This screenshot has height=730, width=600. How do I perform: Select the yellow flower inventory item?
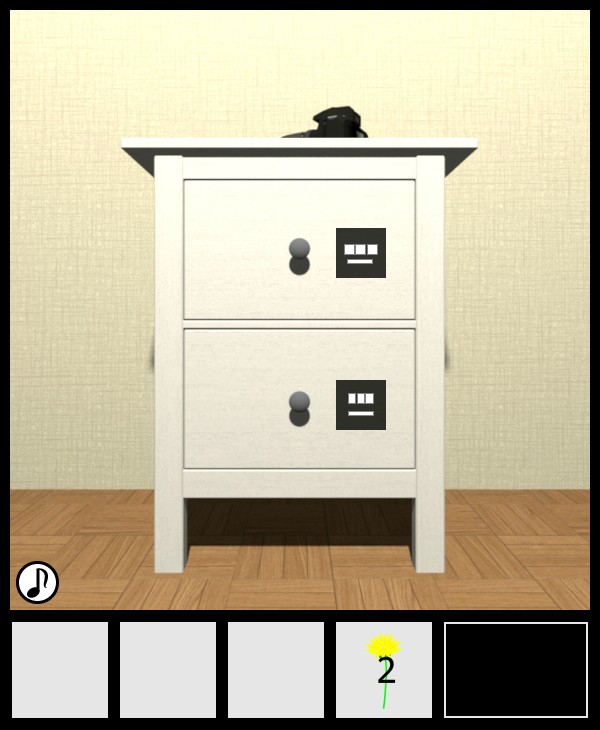click(x=384, y=670)
